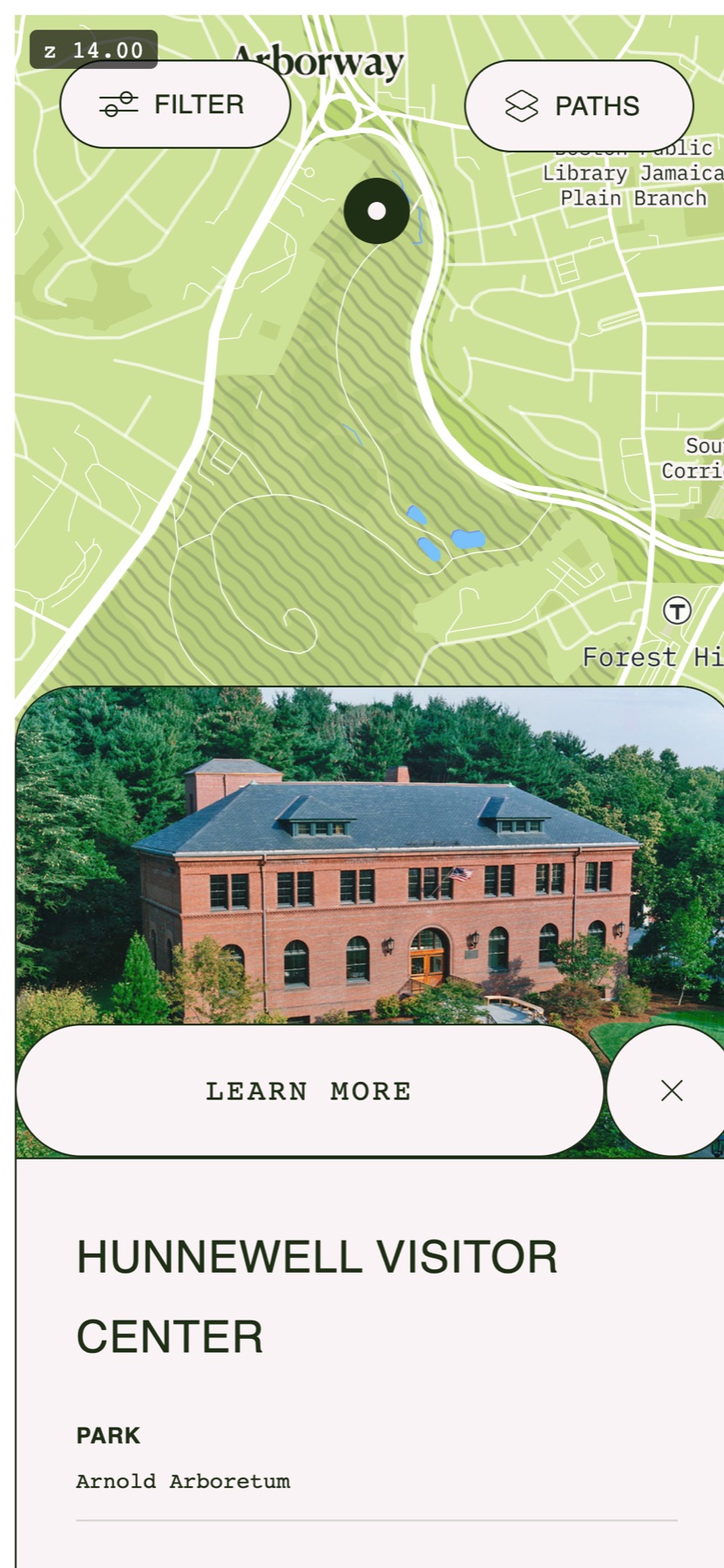Tap Learn More about Hunnewell Visitor Center
This screenshot has width=724, height=1568.
(309, 1091)
